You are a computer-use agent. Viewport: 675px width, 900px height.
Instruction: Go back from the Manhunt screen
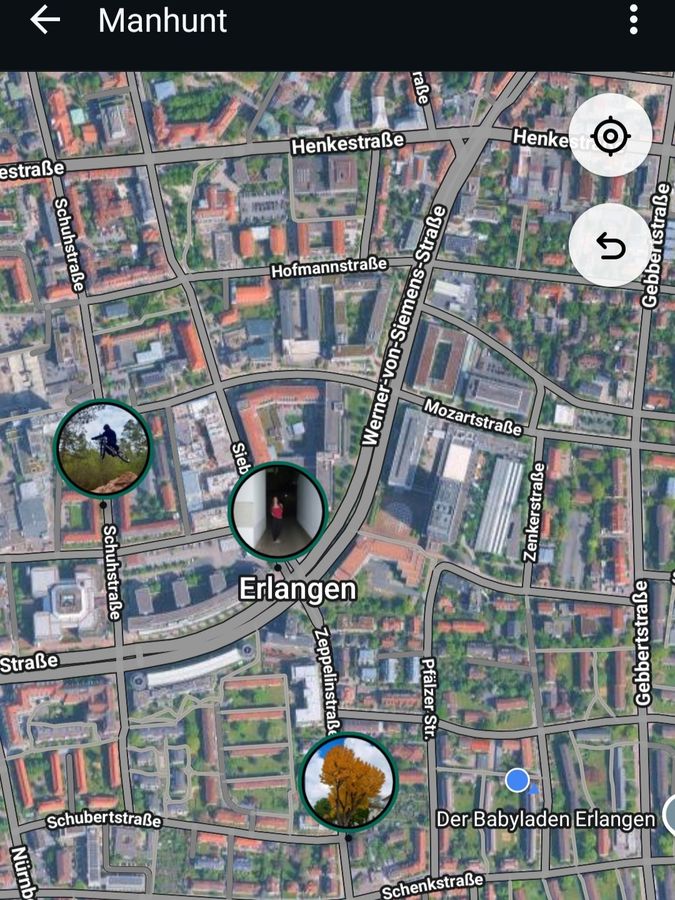click(45, 20)
